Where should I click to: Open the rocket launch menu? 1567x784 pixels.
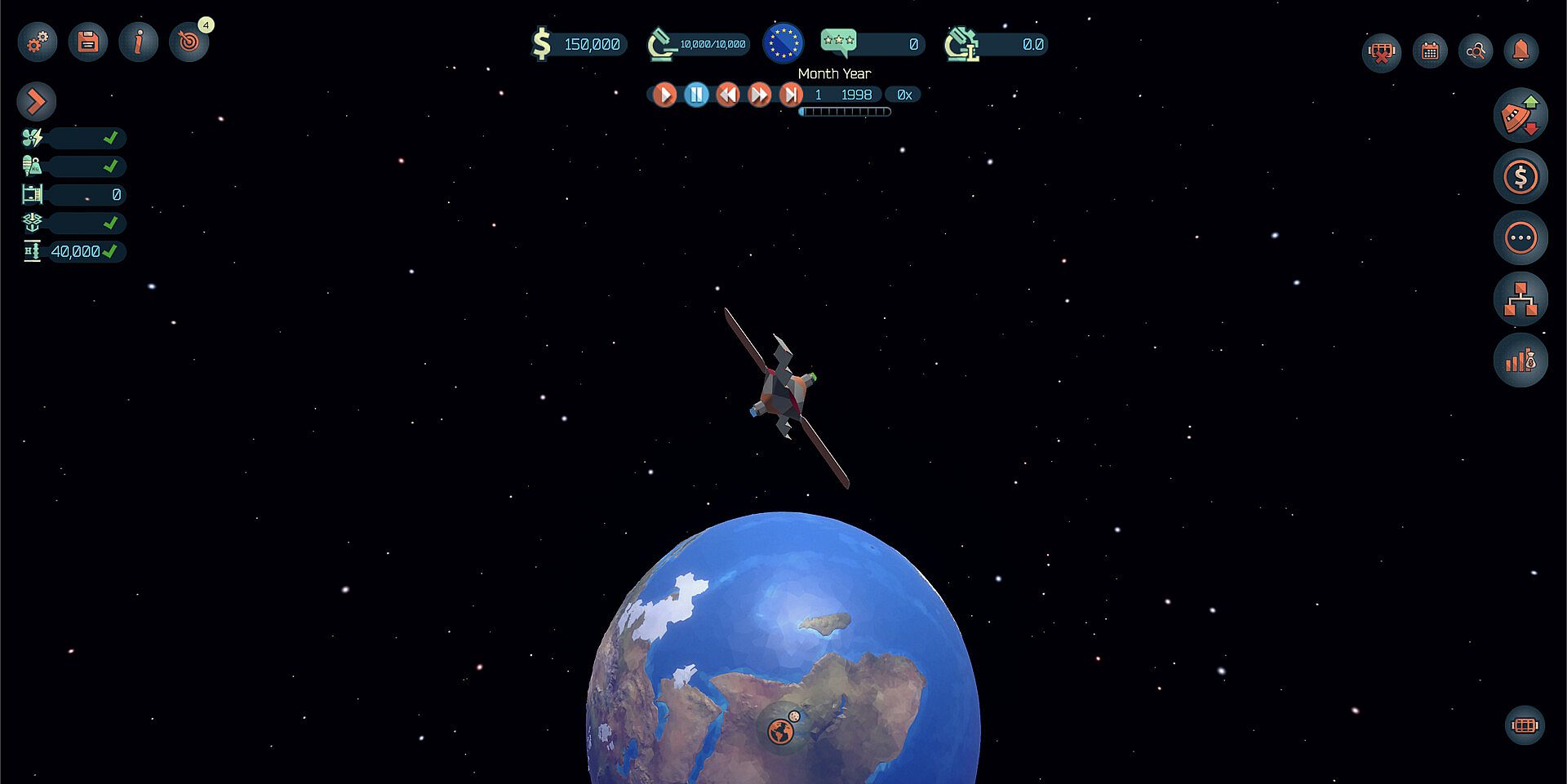point(1520,116)
